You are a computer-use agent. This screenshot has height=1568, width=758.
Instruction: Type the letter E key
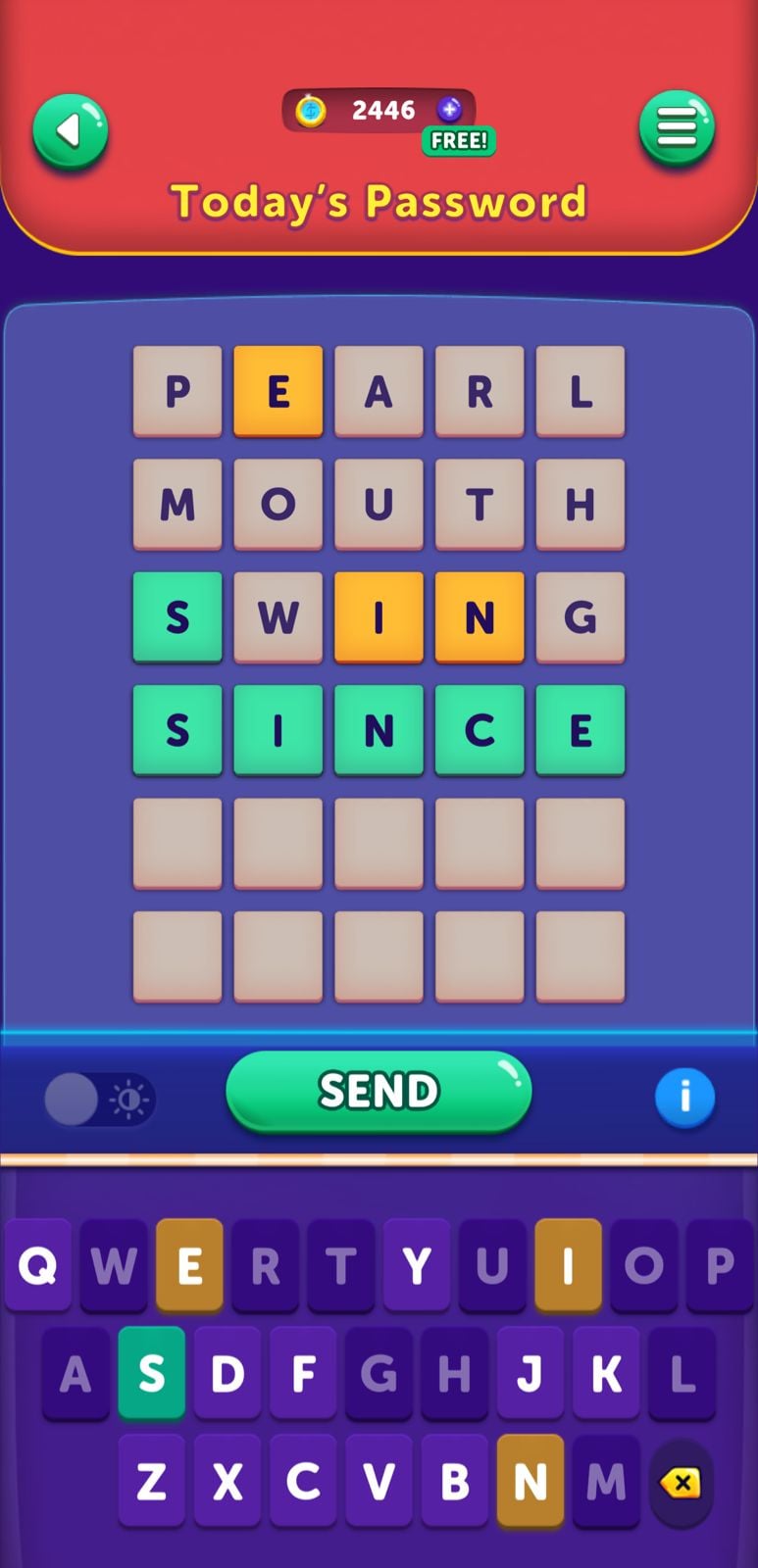point(189,1265)
